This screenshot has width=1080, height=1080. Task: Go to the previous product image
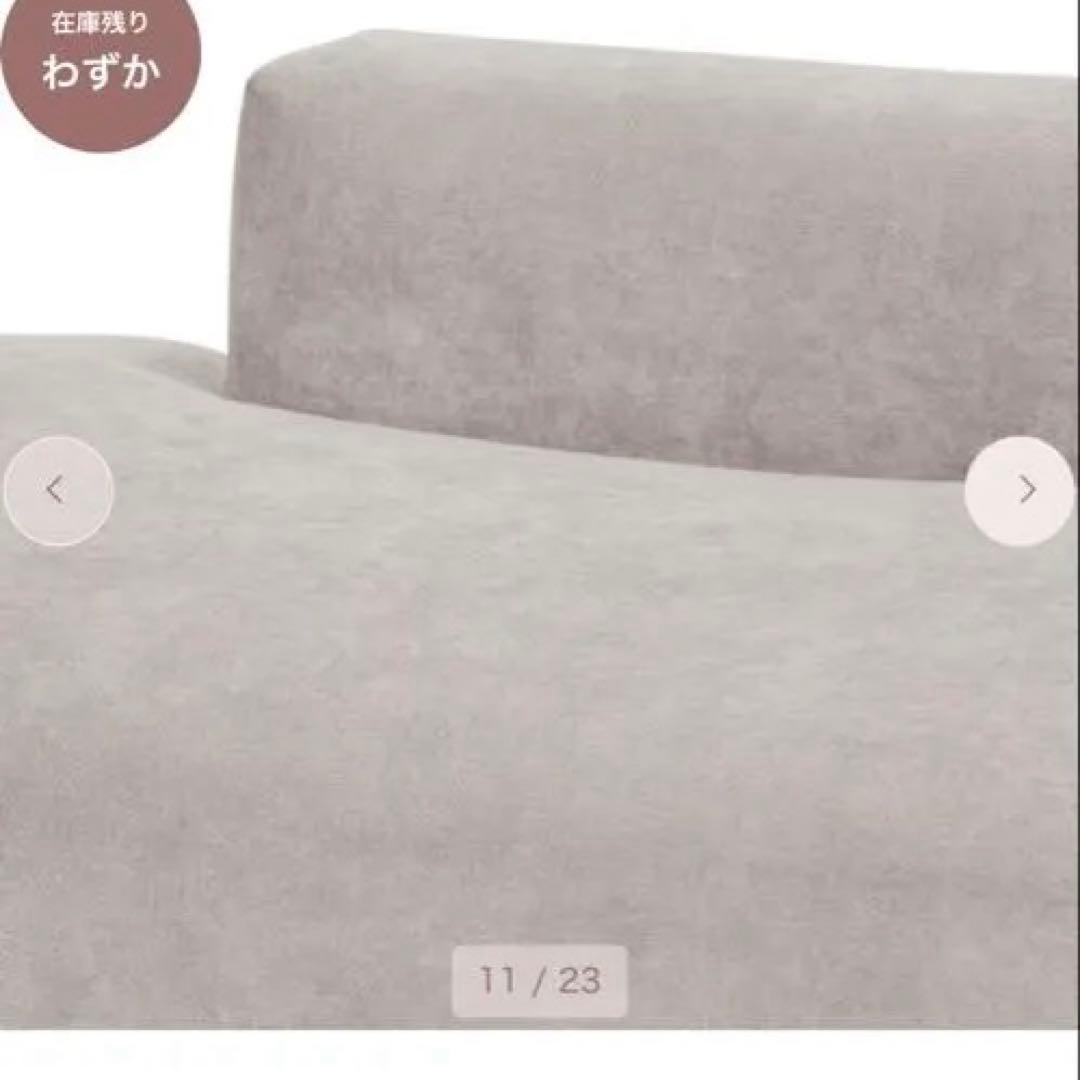pyautogui.click(x=58, y=491)
